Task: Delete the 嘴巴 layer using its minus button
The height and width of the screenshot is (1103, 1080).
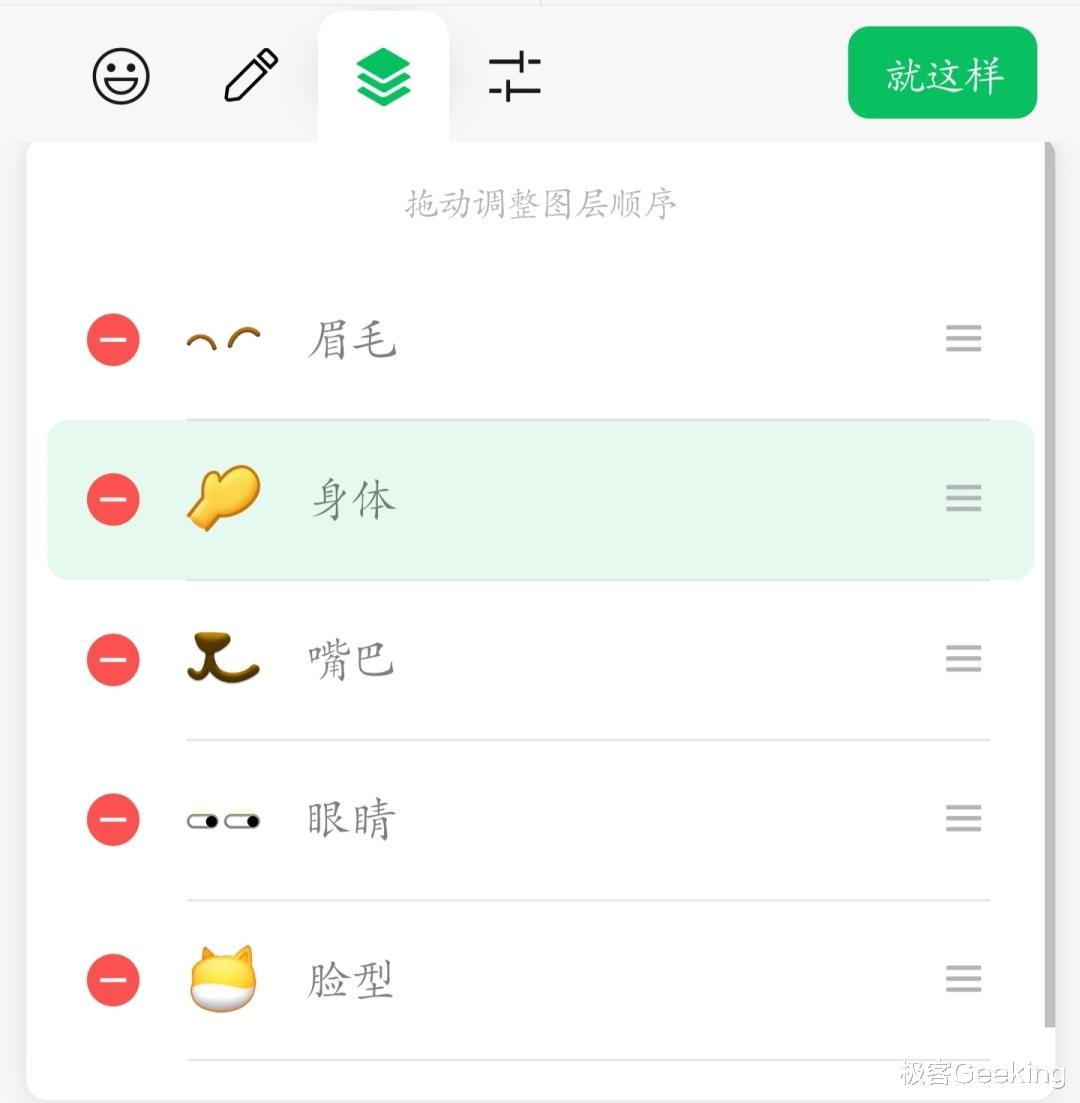Action: click(113, 659)
